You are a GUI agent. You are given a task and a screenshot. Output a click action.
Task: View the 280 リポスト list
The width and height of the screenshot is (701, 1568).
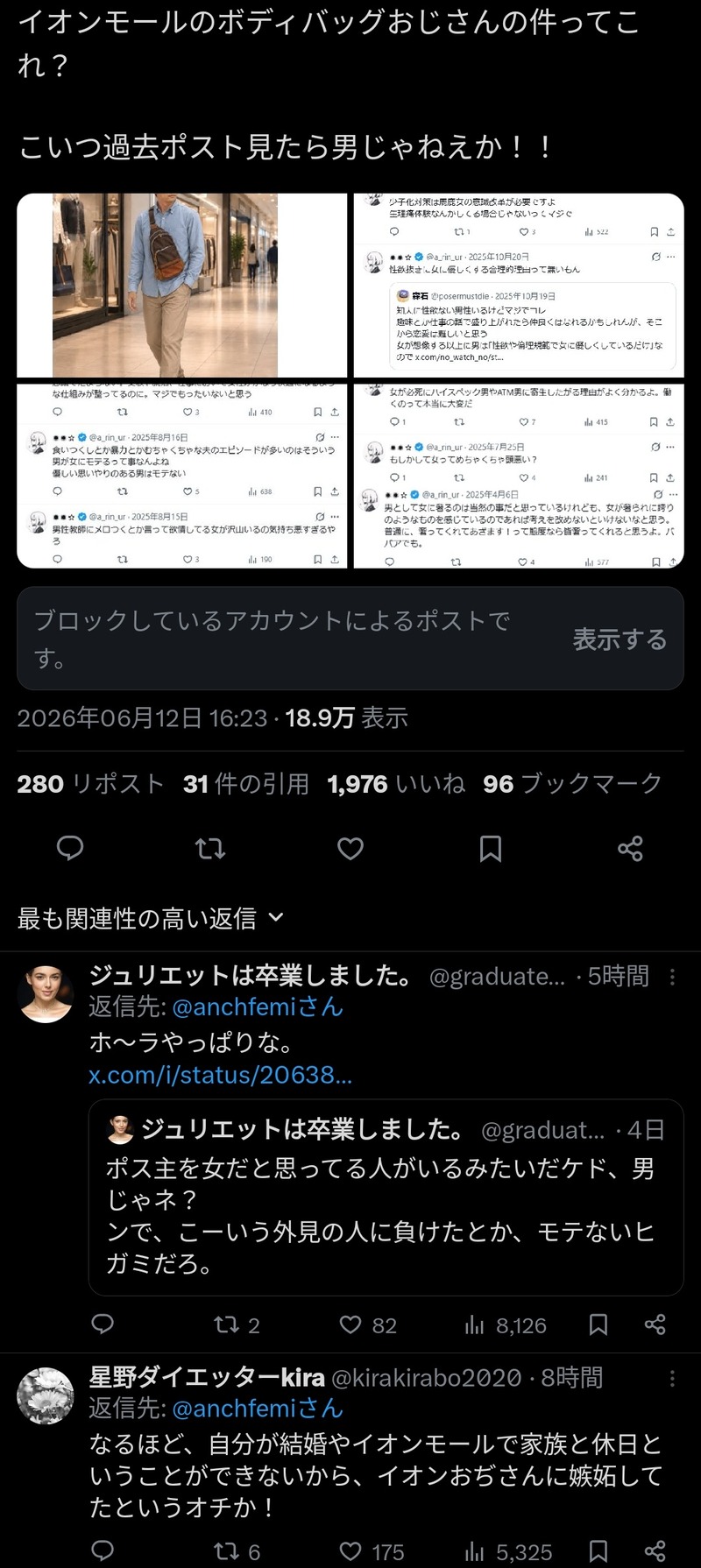click(90, 783)
